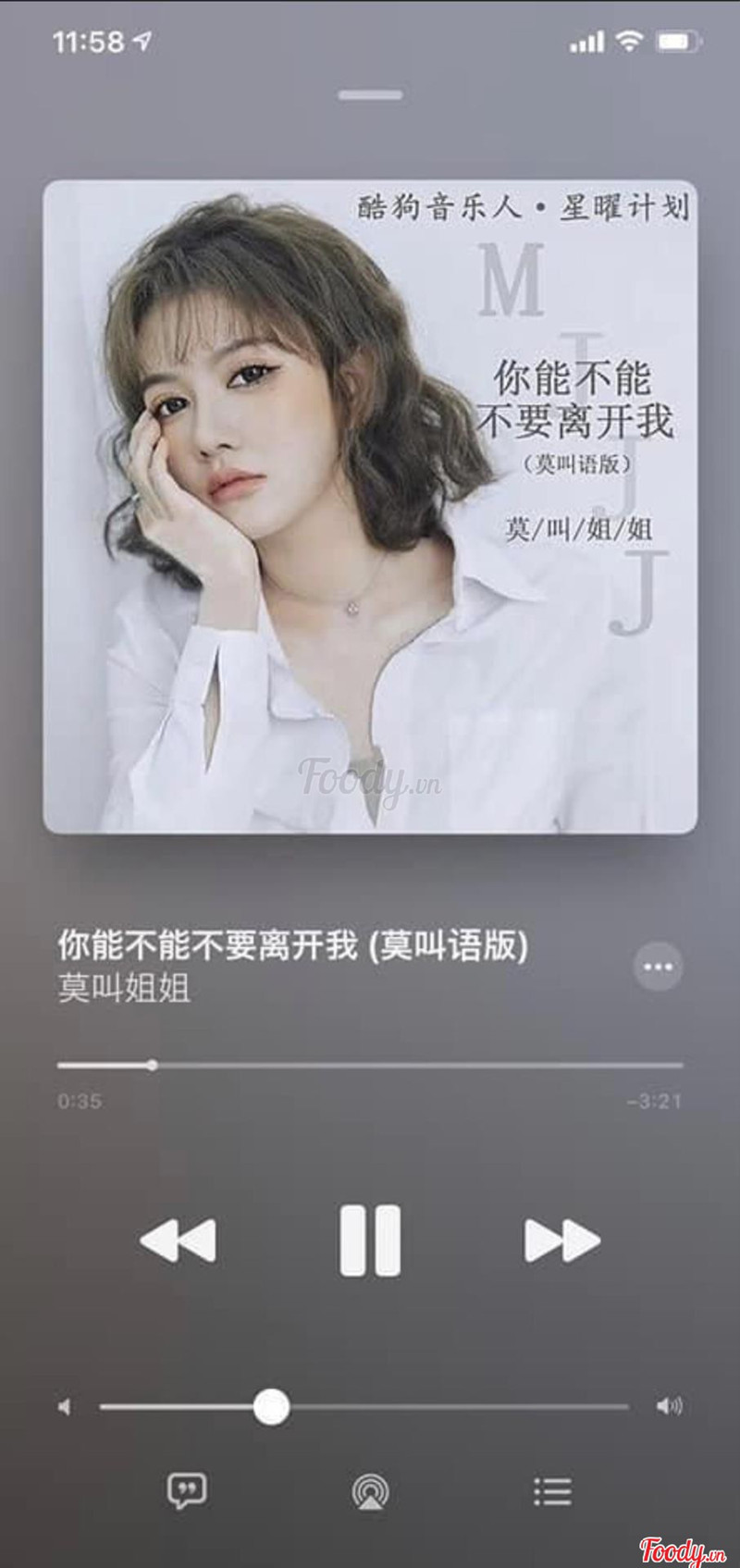Tap the playback progress bar
Viewport: 740px width, 1568px height.
(370, 1066)
